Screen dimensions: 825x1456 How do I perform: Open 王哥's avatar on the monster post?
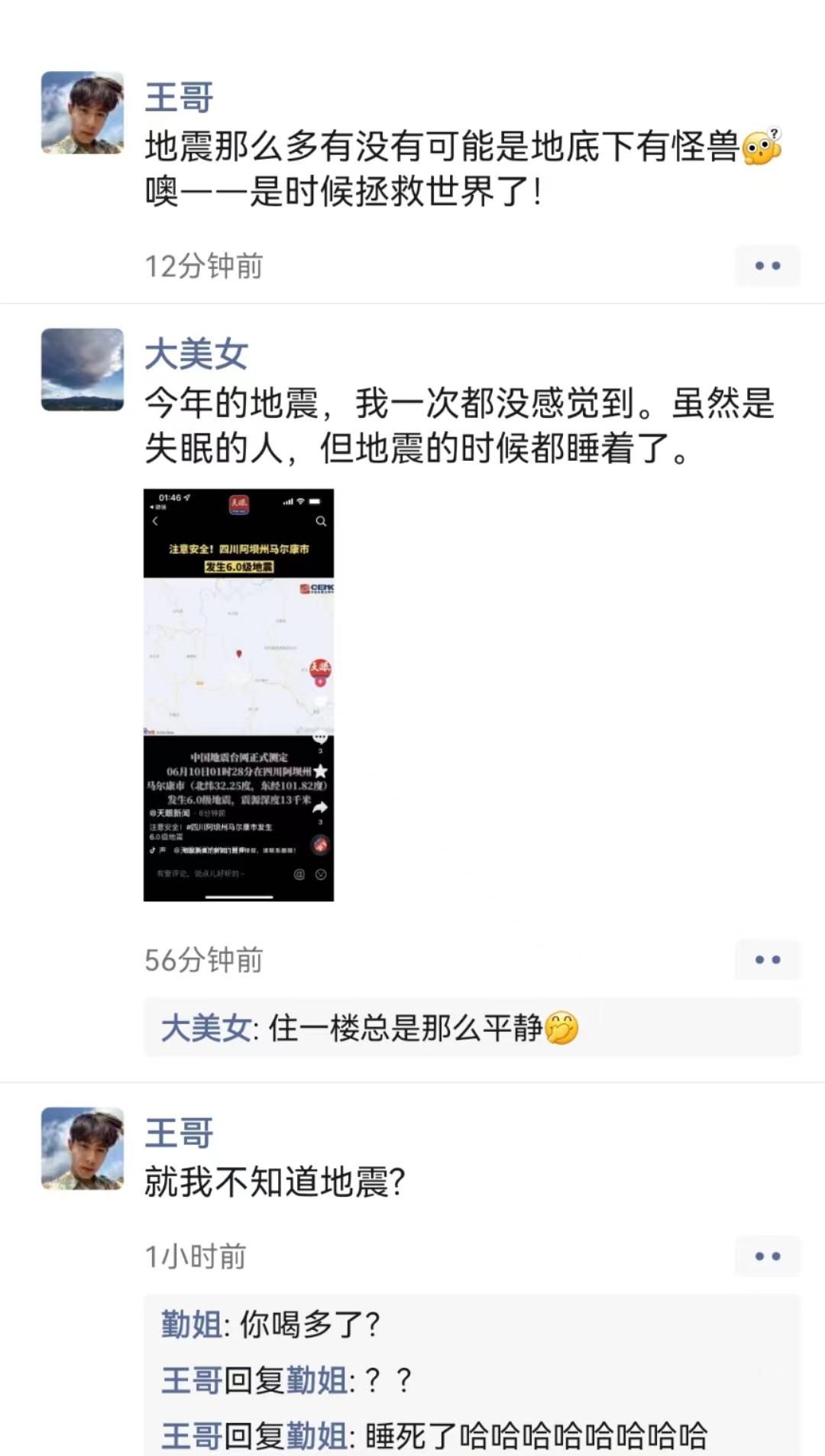click(82, 113)
